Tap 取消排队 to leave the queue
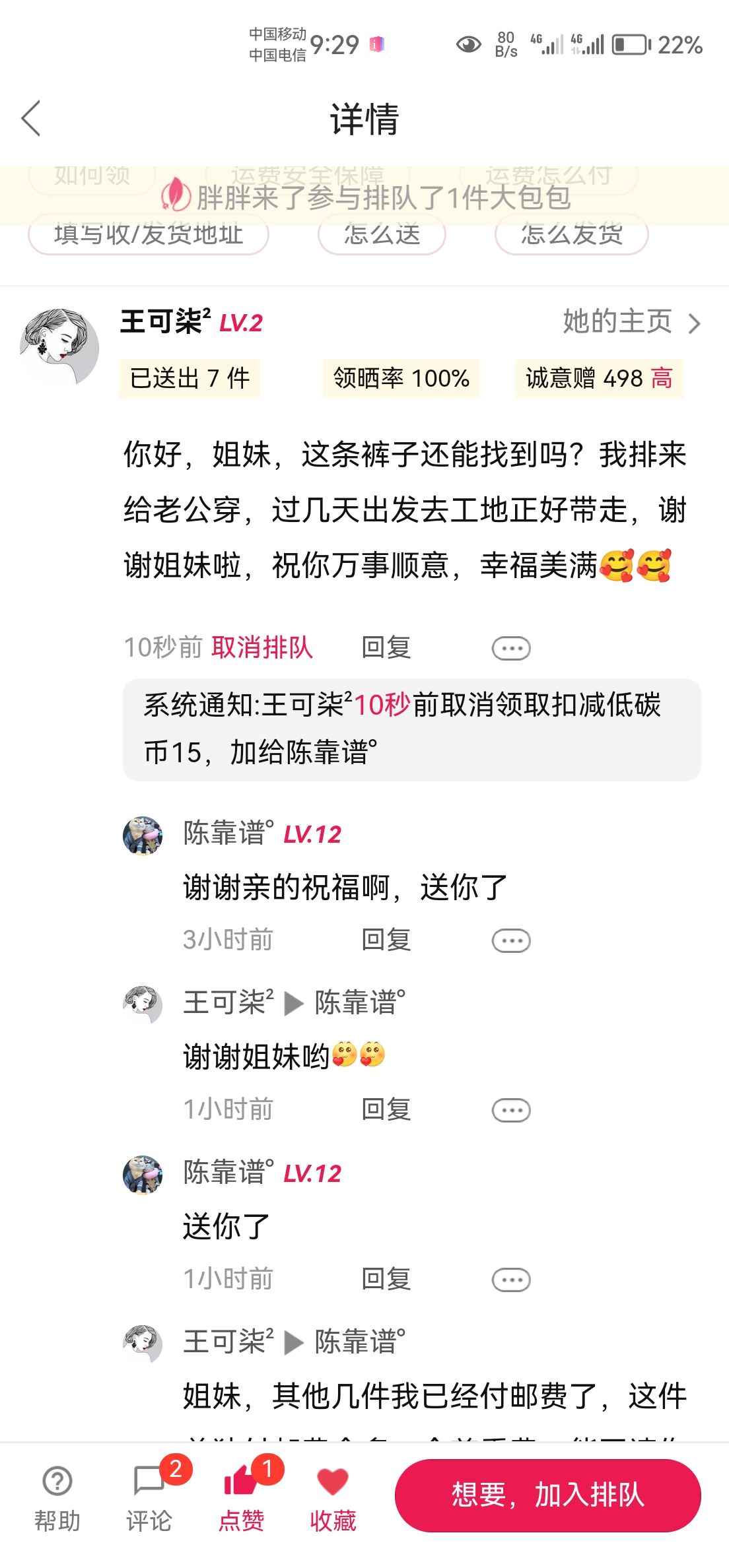The image size is (729, 1568). 262,647
